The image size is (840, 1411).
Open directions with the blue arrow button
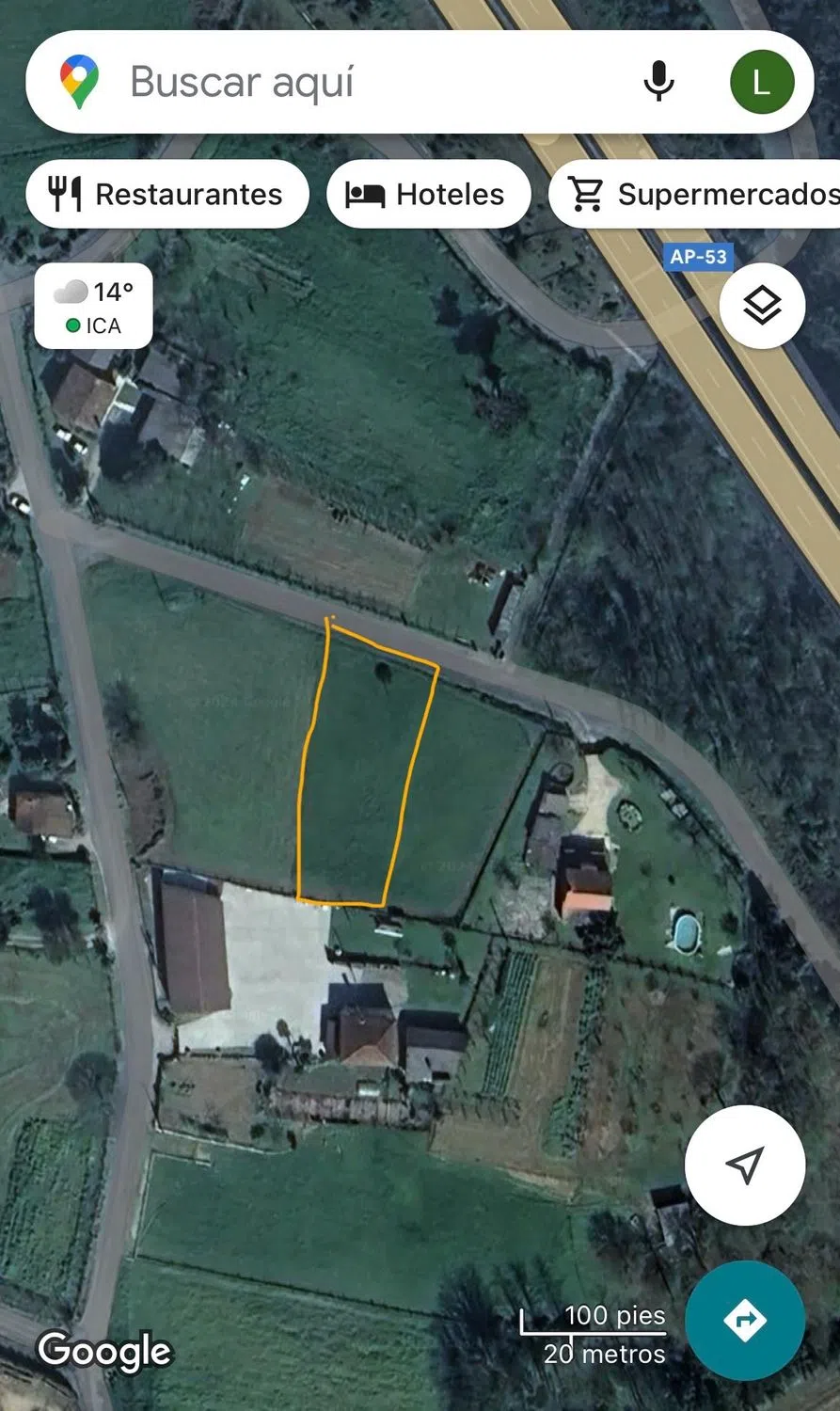coord(744,1320)
